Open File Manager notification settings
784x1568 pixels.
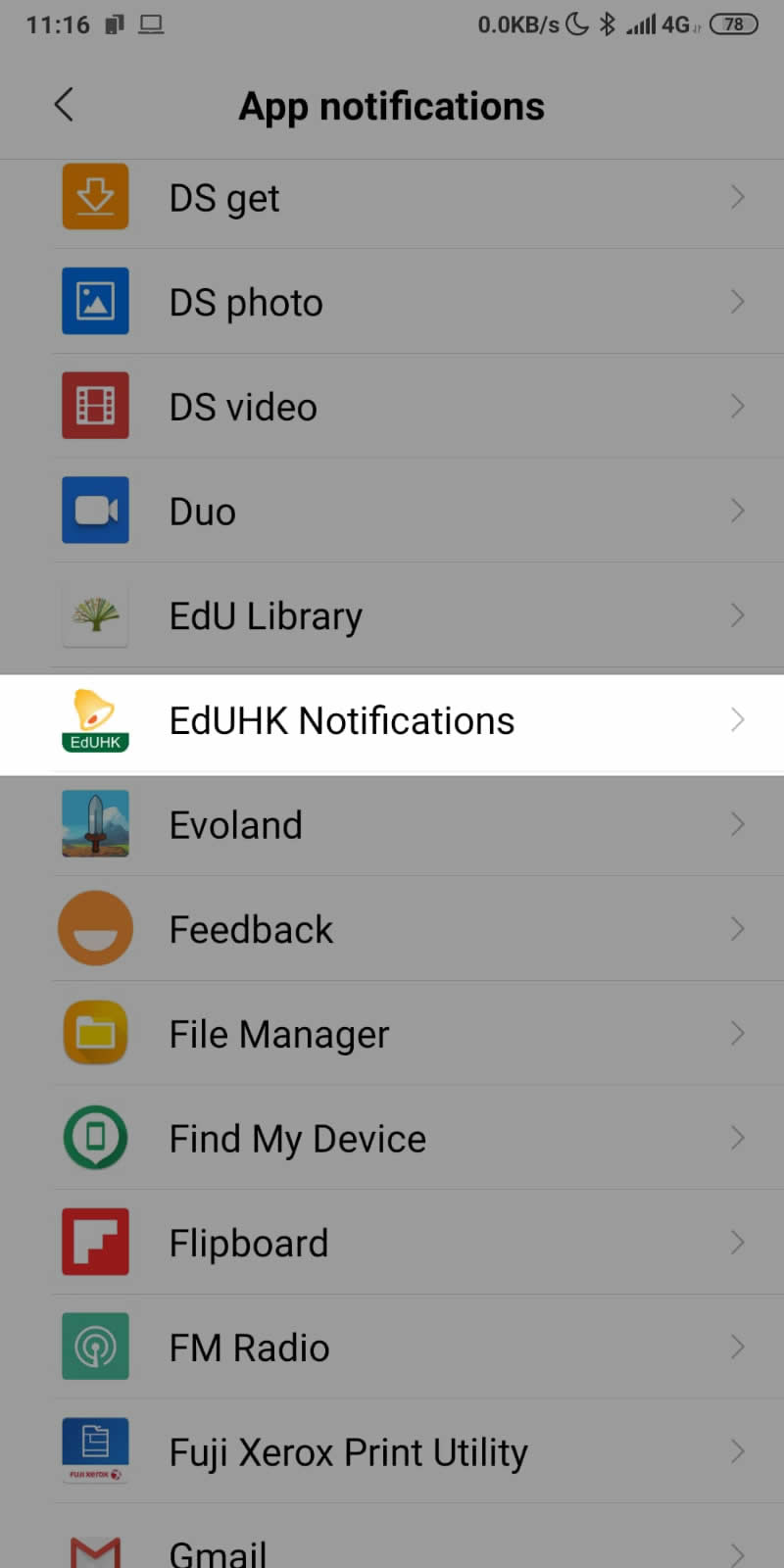click(x=392, y=1034)
